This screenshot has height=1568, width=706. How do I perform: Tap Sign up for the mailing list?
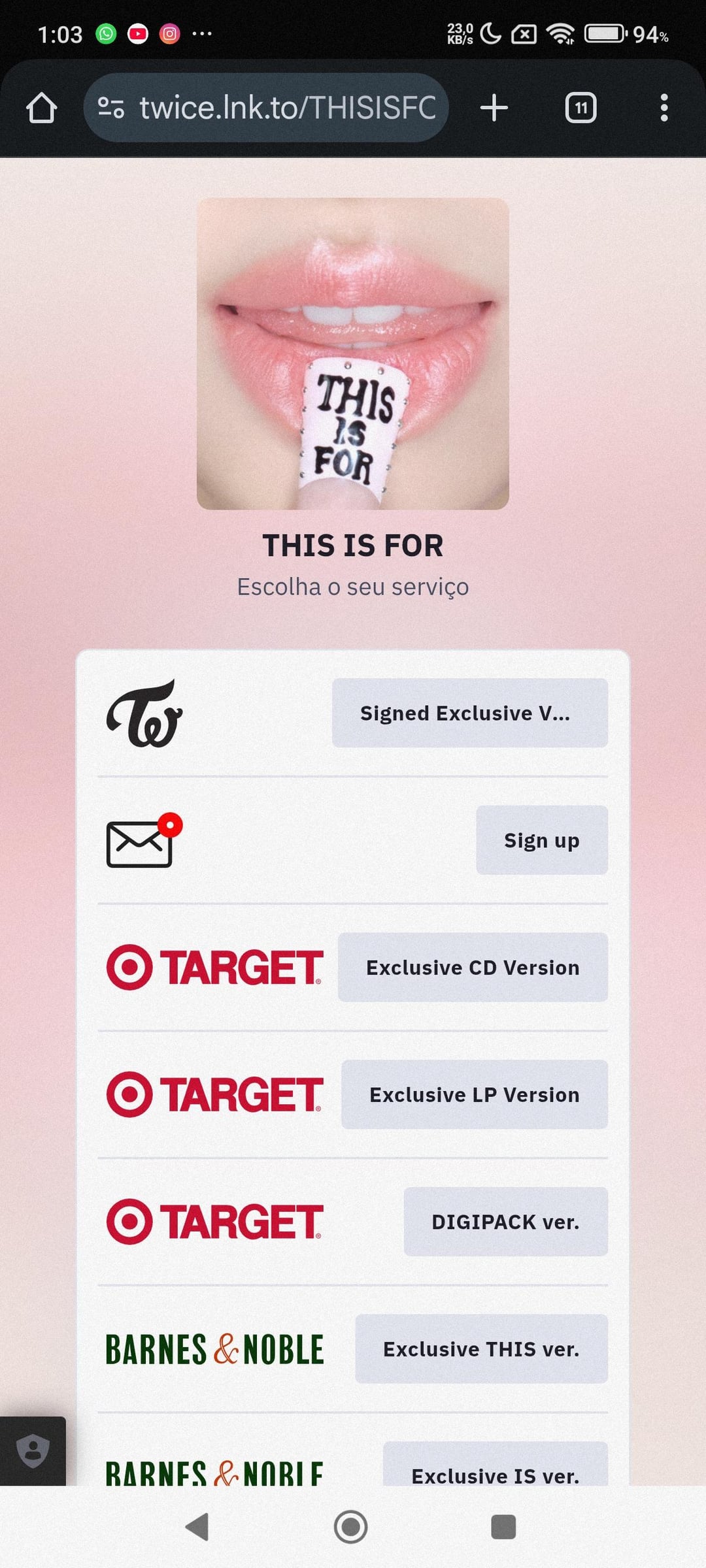coord(541,840)
